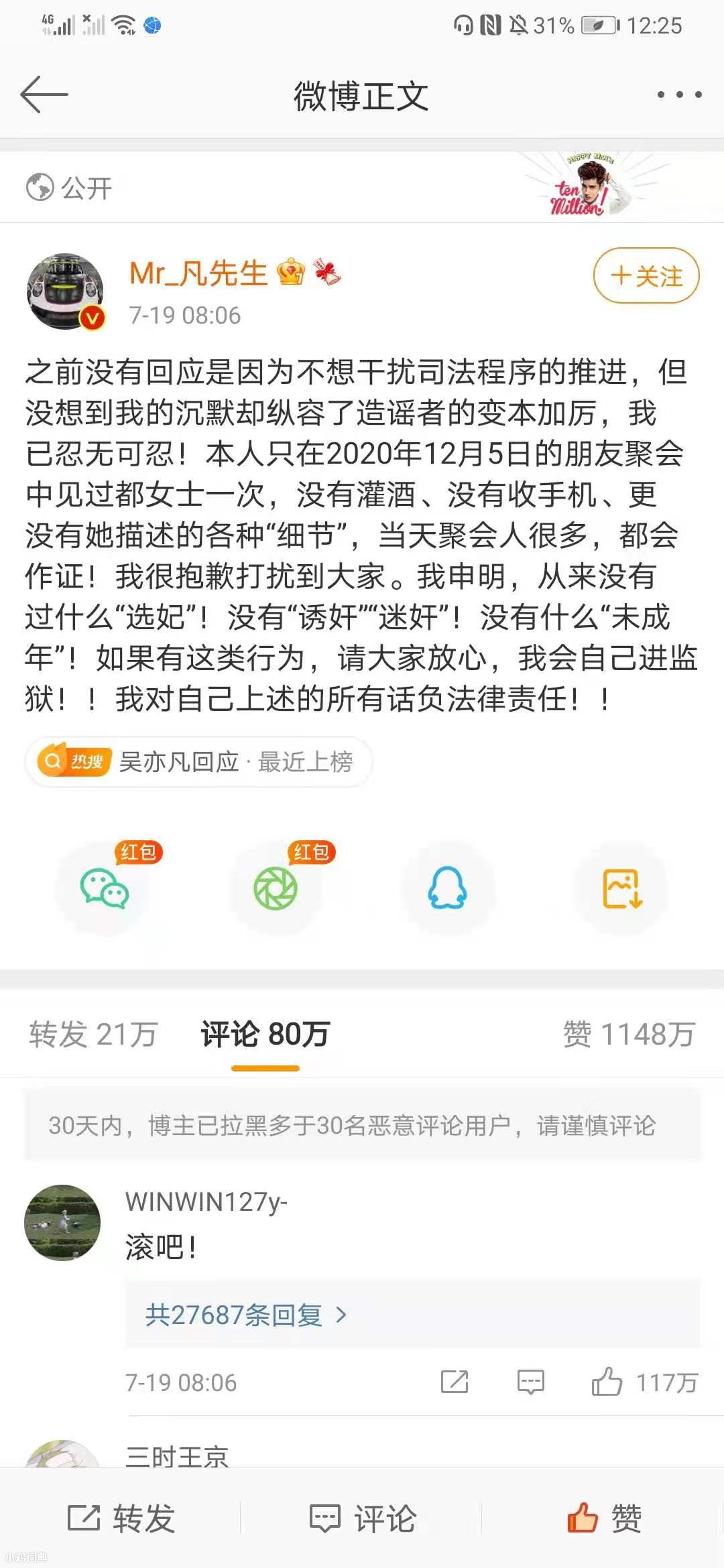Switch to 赞 1148万 tab

point(628,1035)
